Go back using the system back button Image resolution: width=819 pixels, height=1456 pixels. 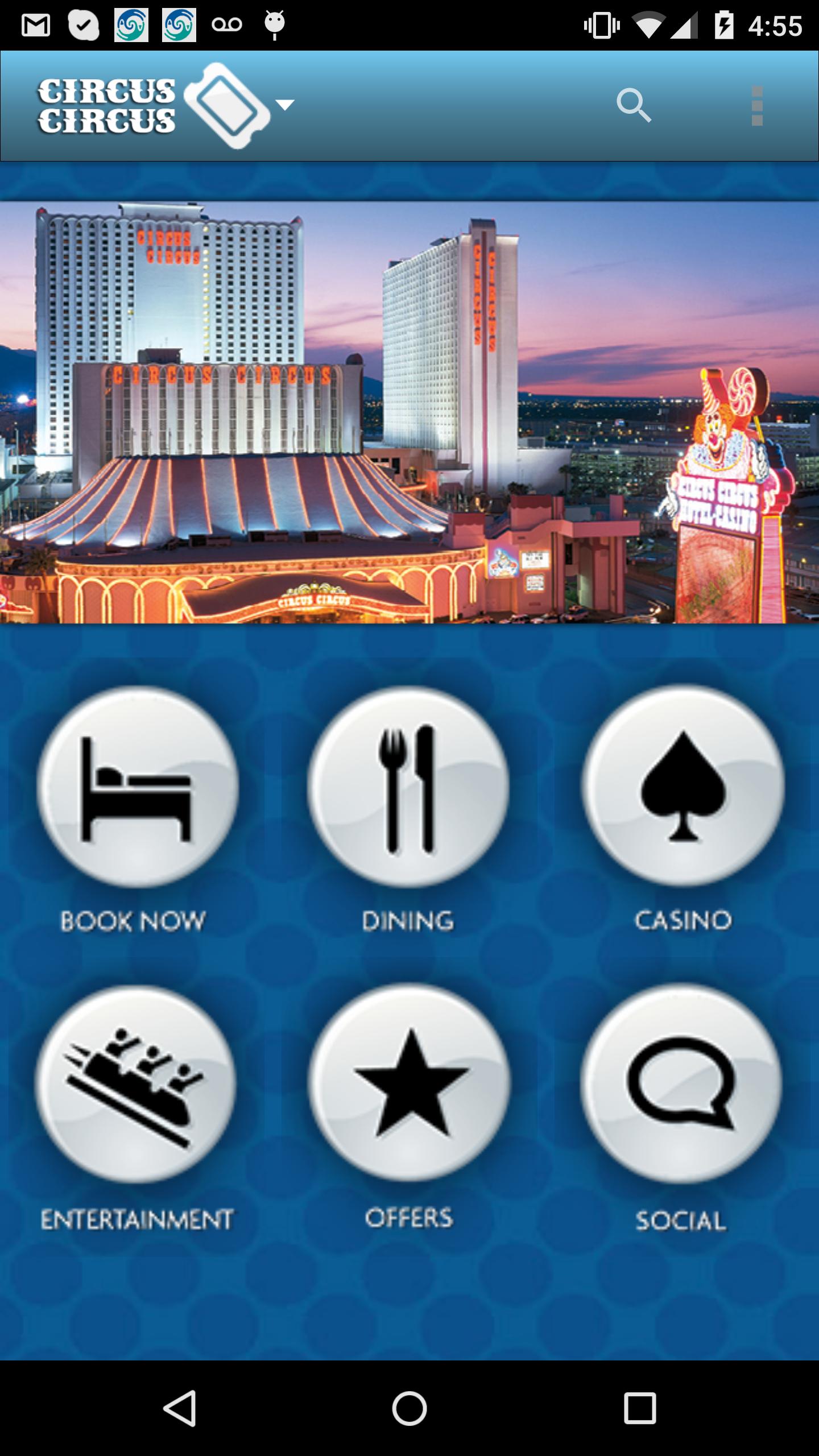point(180,1408)
